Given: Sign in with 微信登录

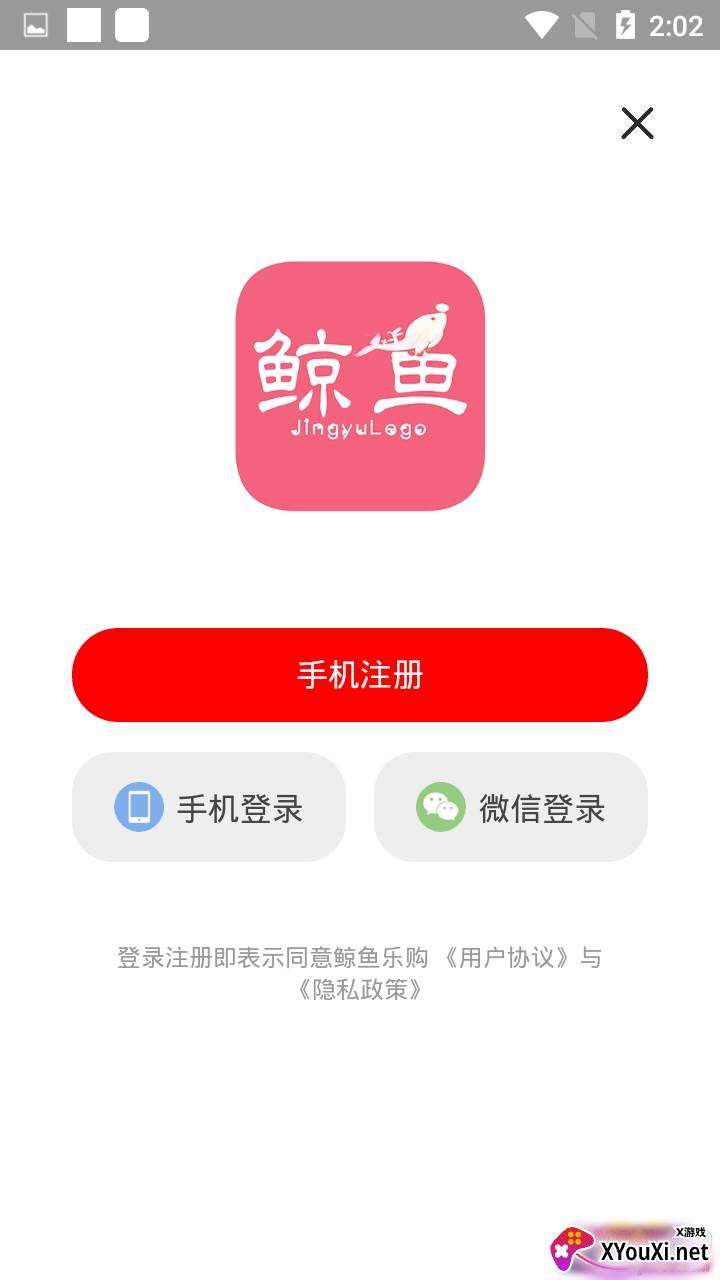Looking at the screenshot, I should coord(511,807).
